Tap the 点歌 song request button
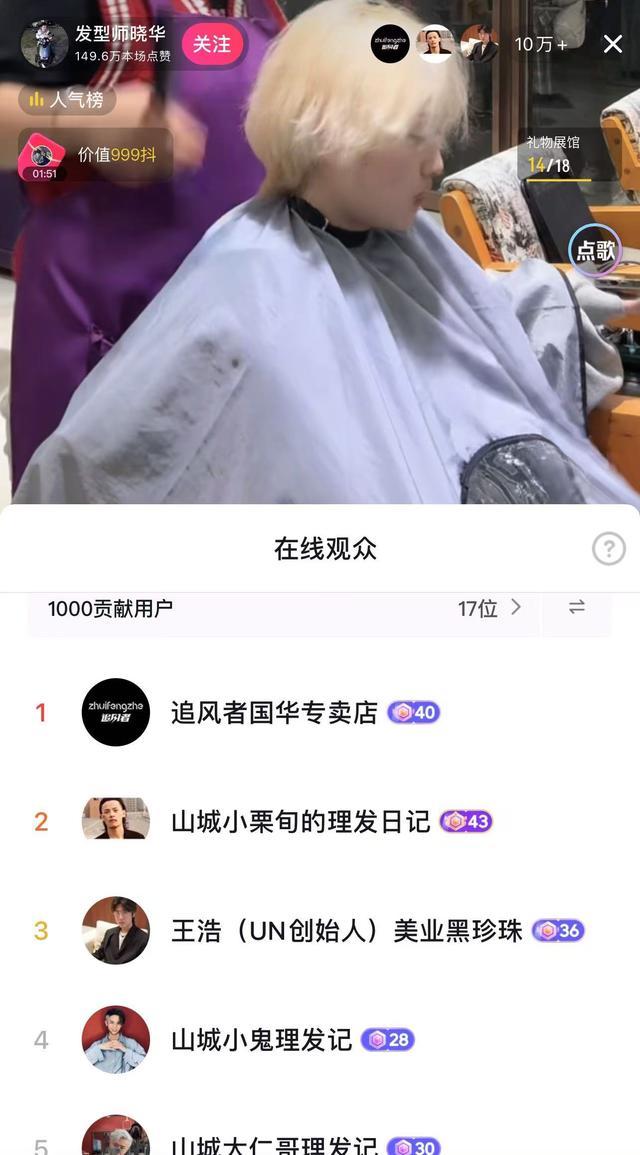The image size is (640, 1155). [595, 250]
